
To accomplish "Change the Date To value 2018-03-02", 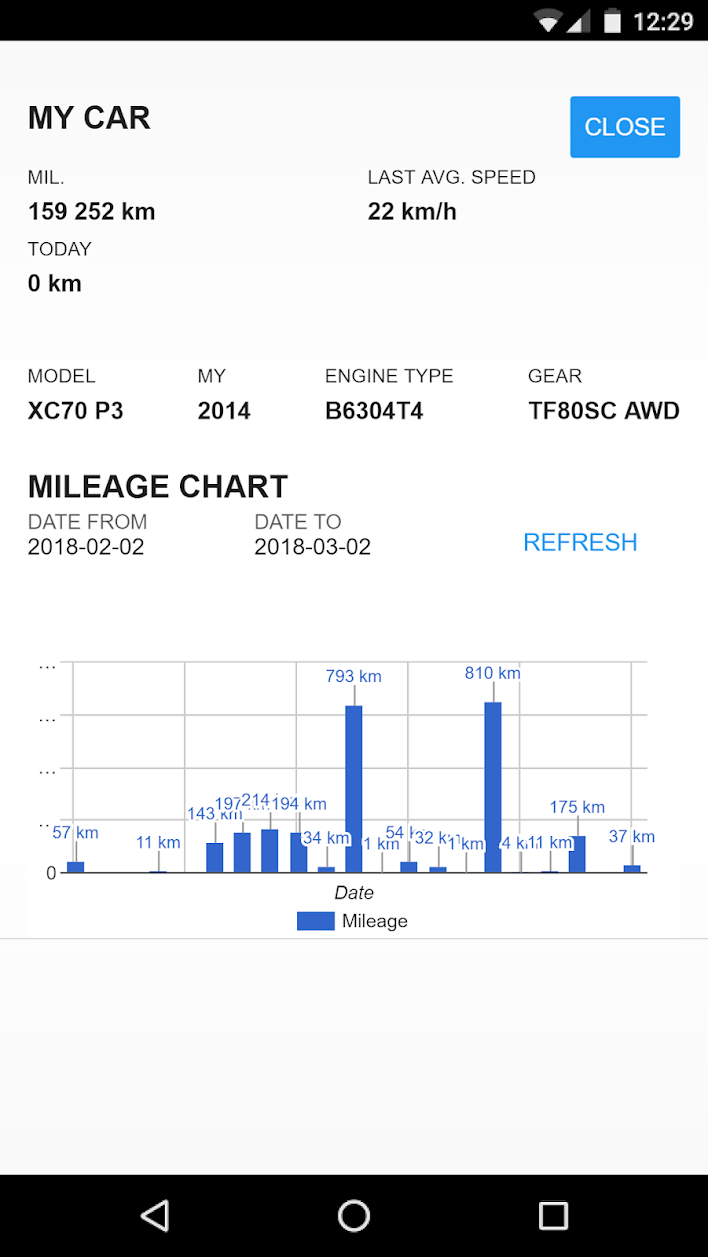I will pyautogui.click(x=312, y=547).
